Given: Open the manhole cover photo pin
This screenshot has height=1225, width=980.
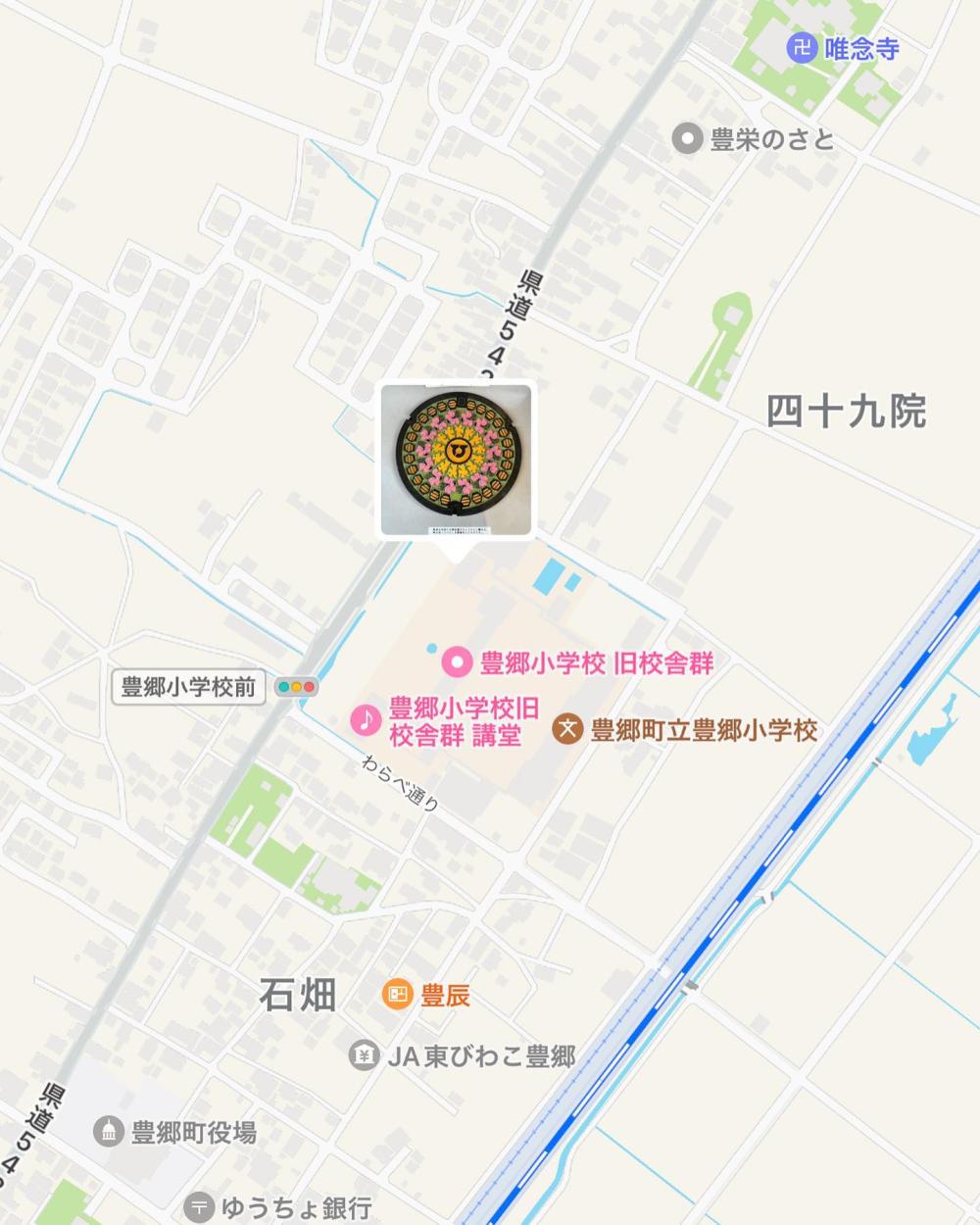Looking at the screenshot, I should pyautogui.click(x=457, y=459).
